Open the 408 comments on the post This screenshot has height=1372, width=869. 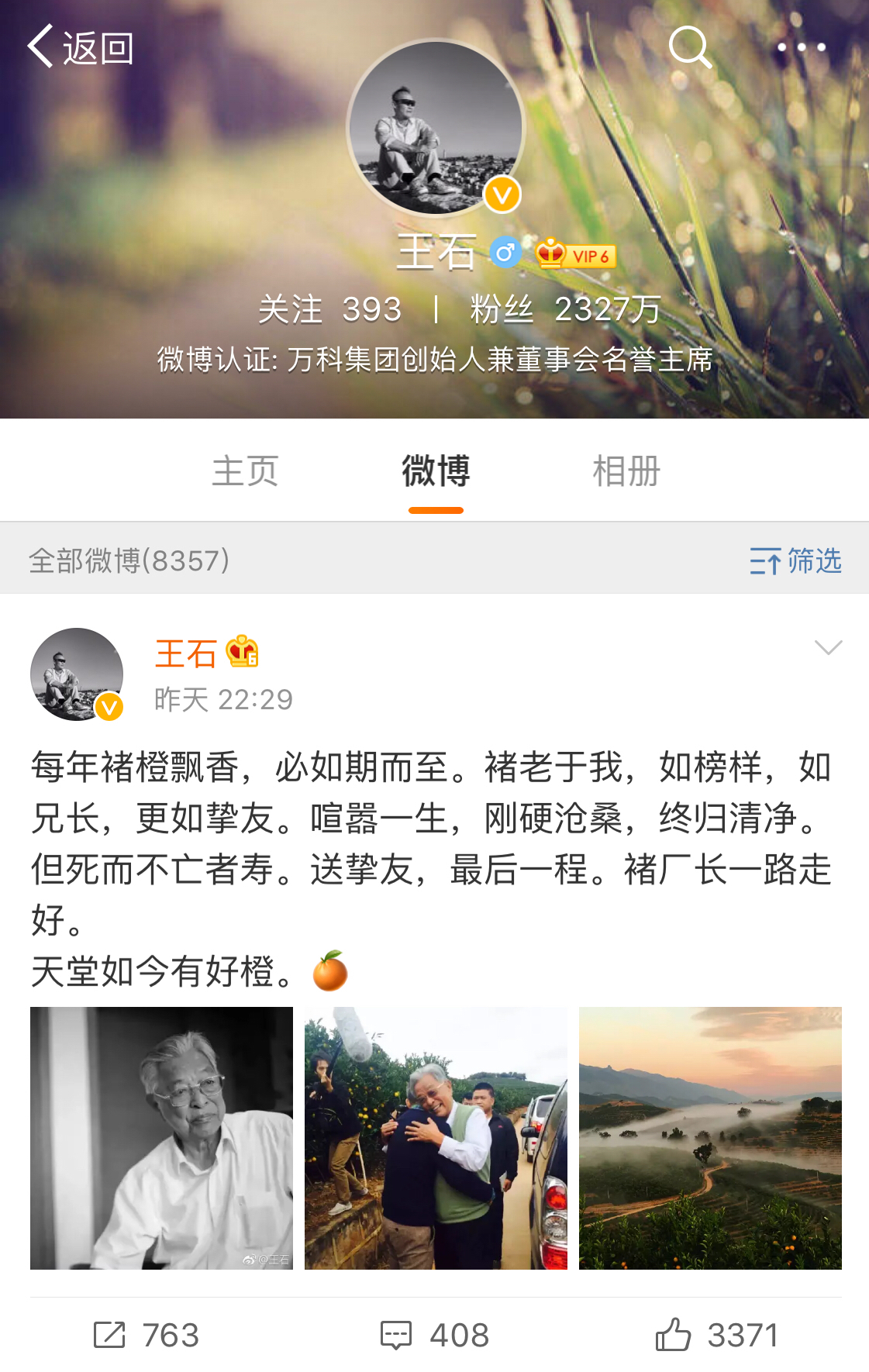click(x=435, y=1335)
